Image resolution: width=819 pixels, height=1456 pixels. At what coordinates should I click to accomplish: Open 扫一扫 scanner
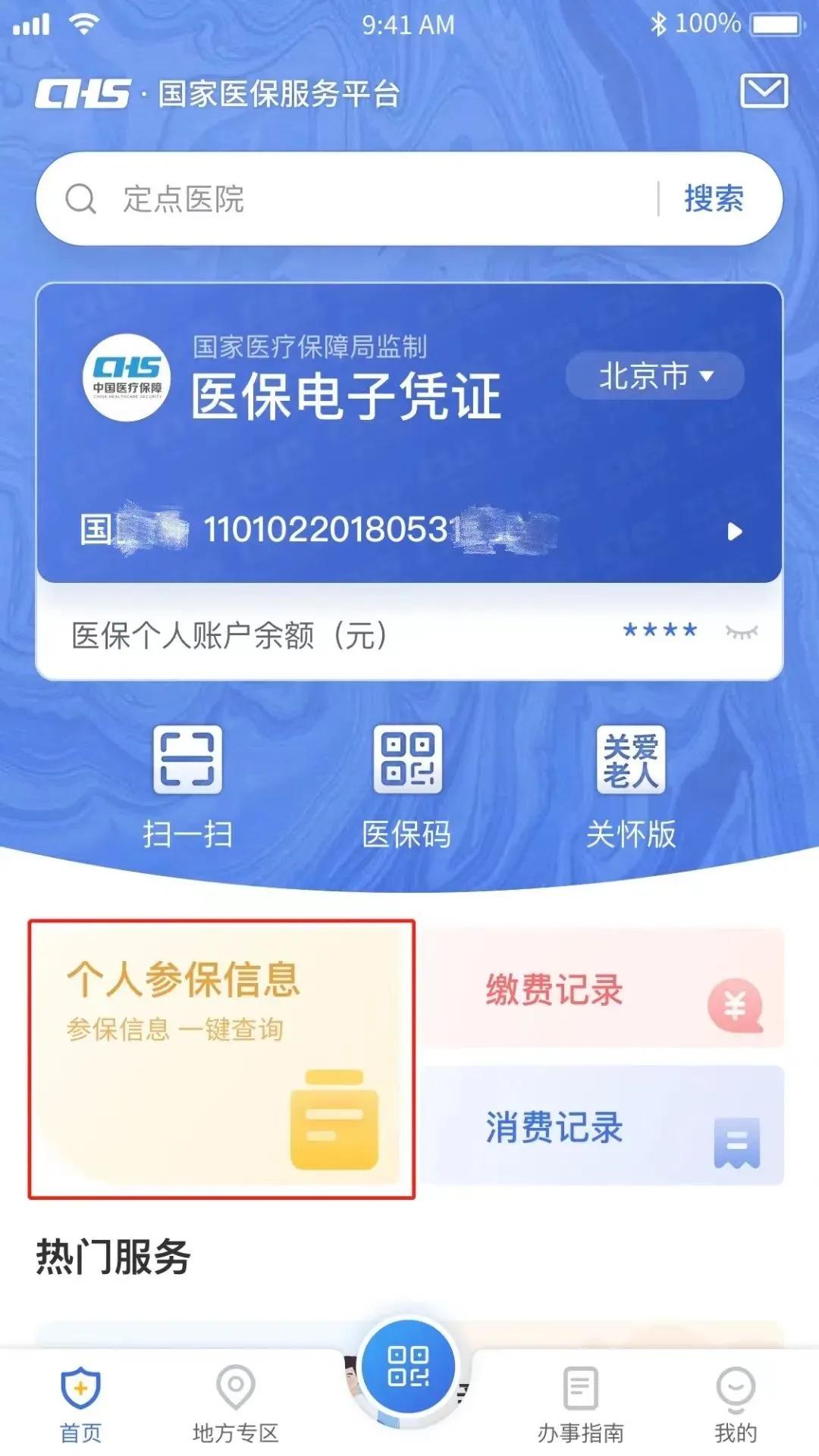click(x=187, y=785)
